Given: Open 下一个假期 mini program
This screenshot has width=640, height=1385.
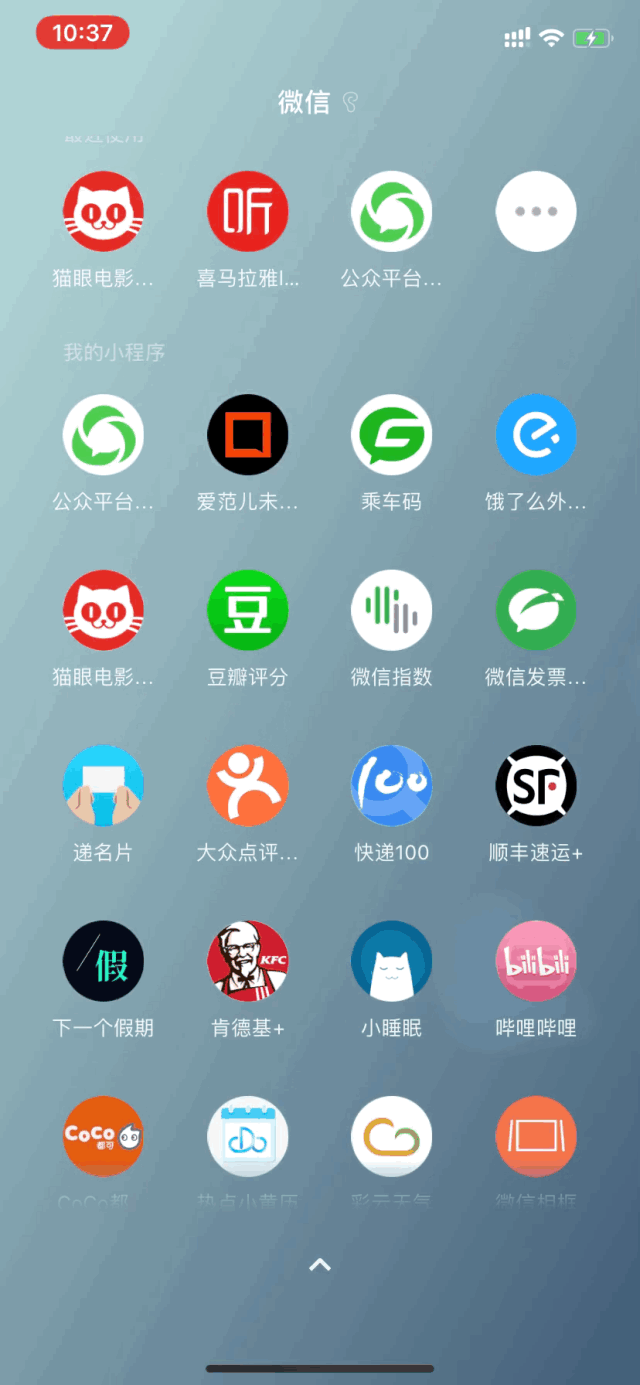Looking at the screenshot, I should (103, 961).
